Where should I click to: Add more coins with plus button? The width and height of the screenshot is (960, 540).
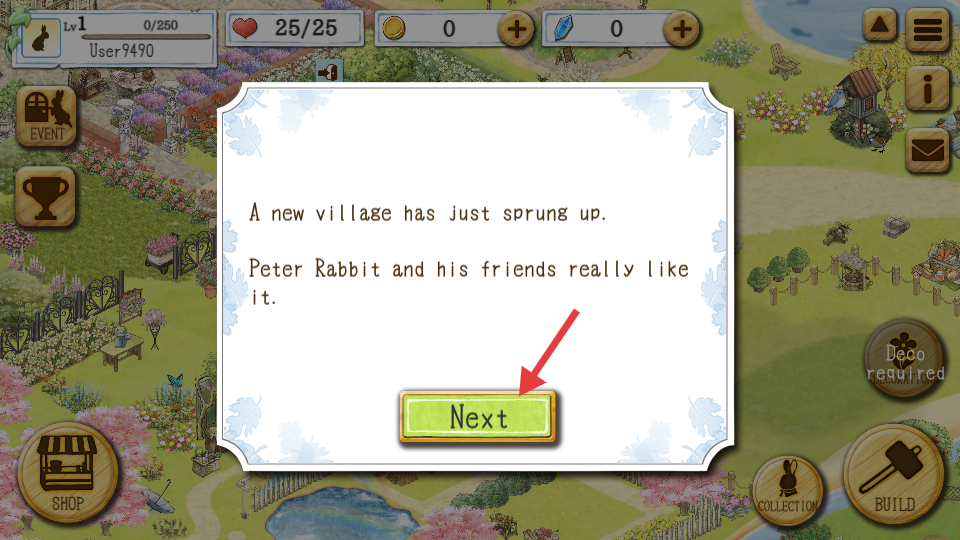coord(516,29)
